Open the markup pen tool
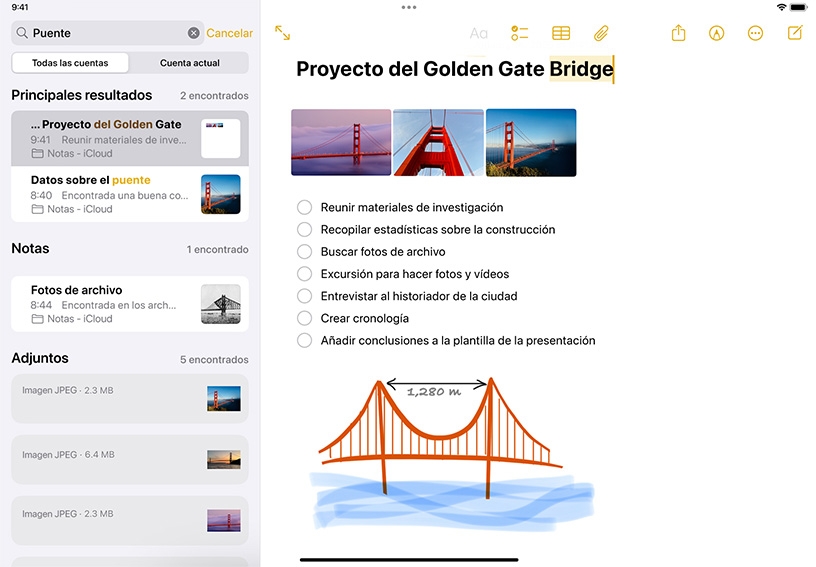816x567 pixels. click(x=717, y=33)
